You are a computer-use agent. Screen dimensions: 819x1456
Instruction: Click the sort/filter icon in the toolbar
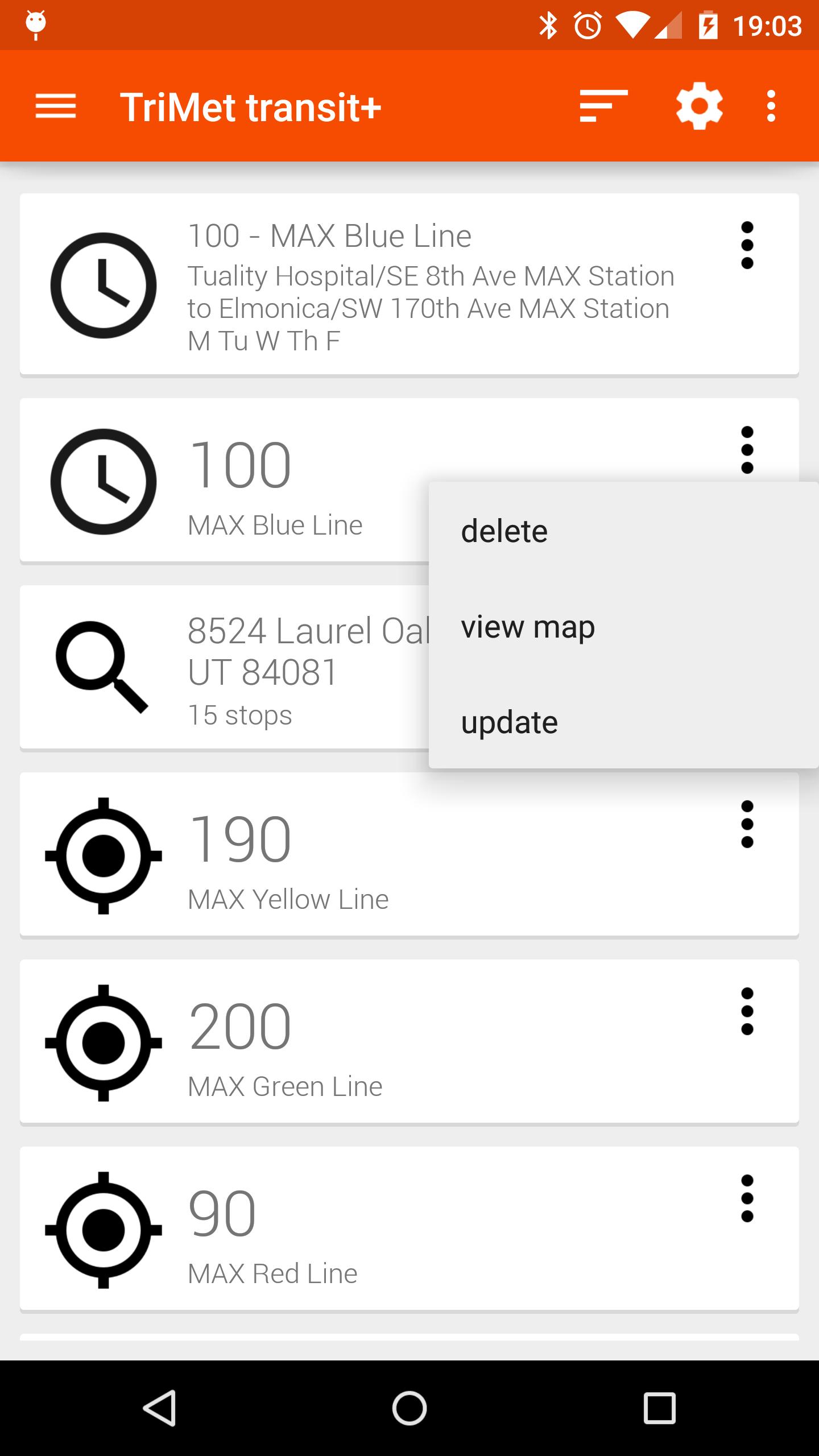pos(602,106)
